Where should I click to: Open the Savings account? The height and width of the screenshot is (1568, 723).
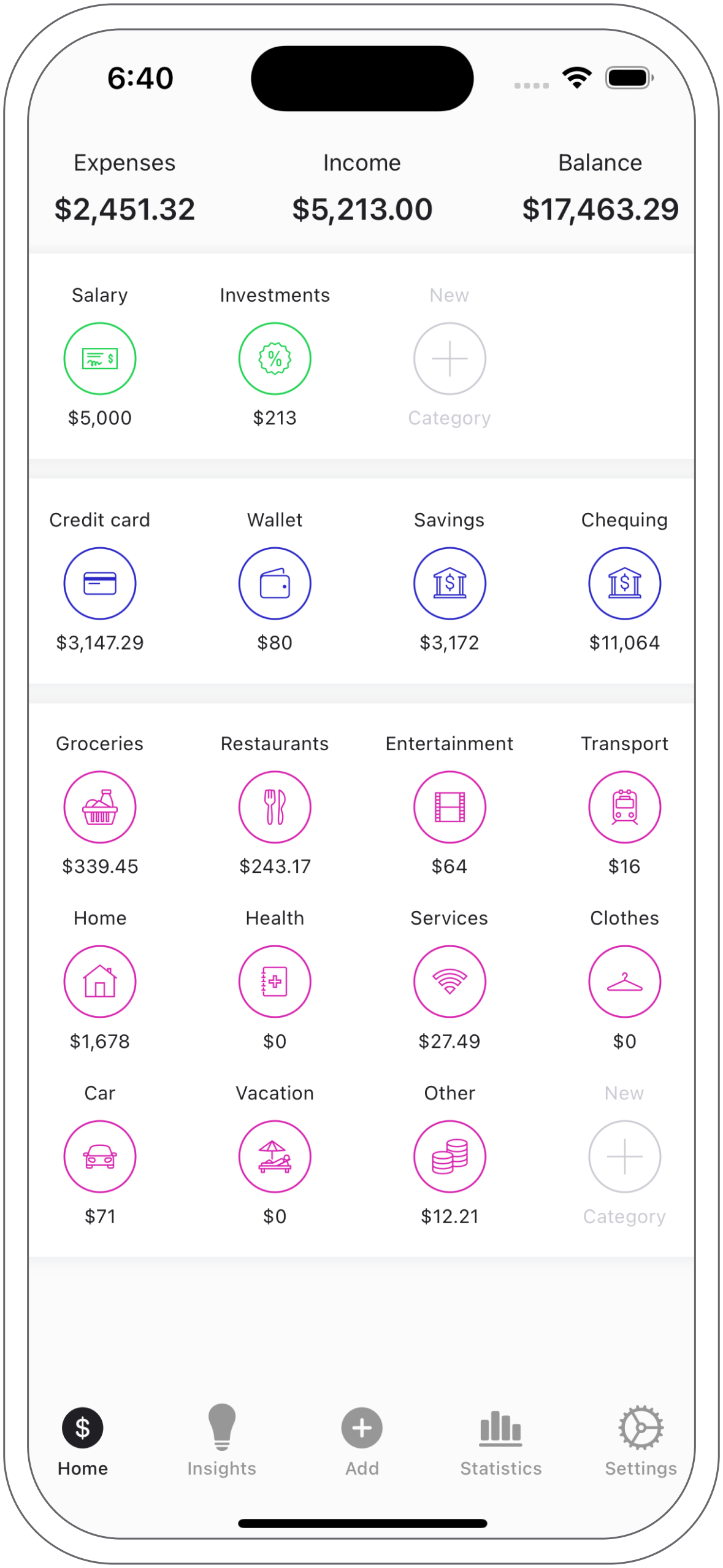tap(449, 583)
